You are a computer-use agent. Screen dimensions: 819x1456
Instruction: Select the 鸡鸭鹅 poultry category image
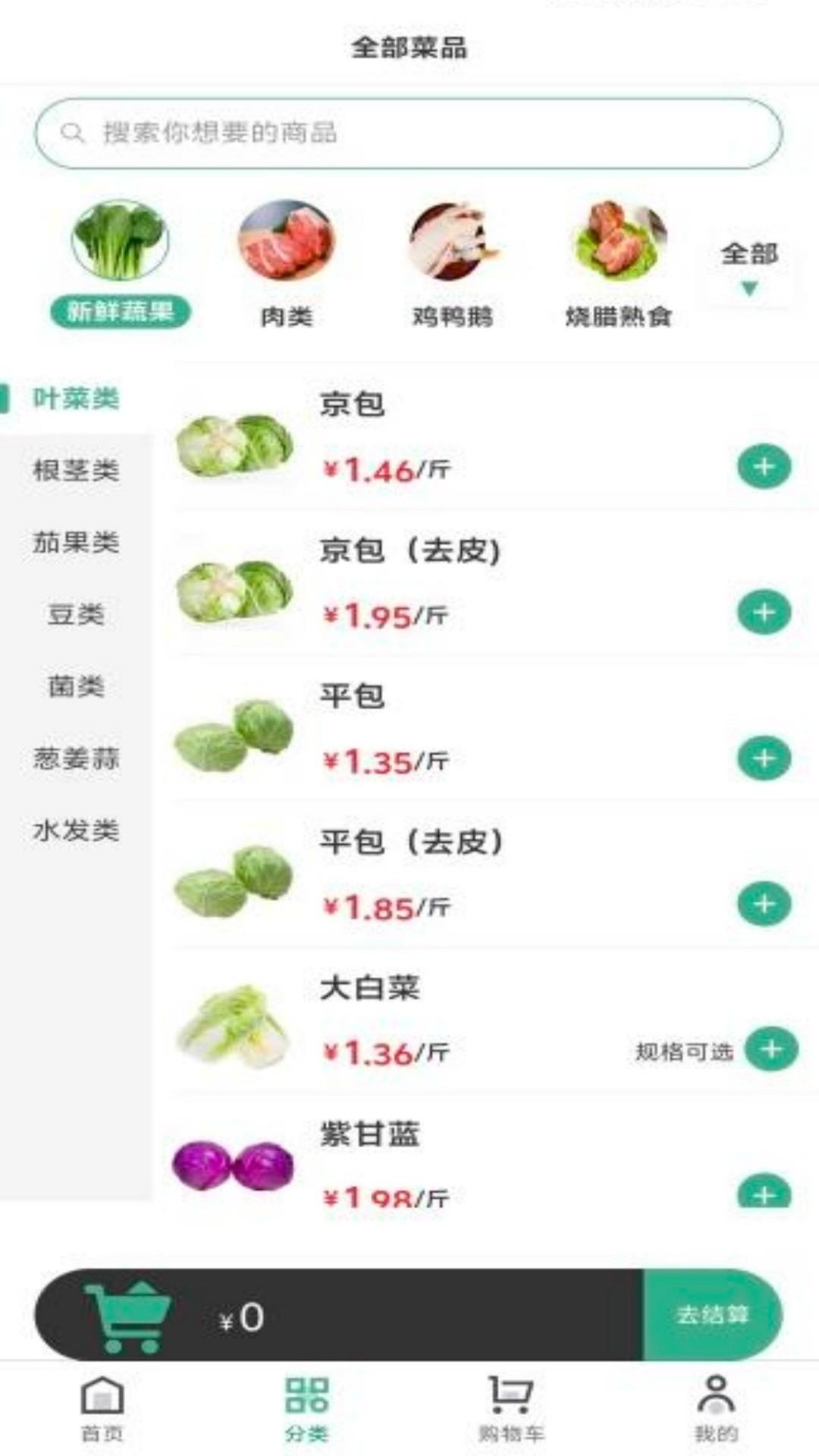pyautogui.click(x=453, y=241)
